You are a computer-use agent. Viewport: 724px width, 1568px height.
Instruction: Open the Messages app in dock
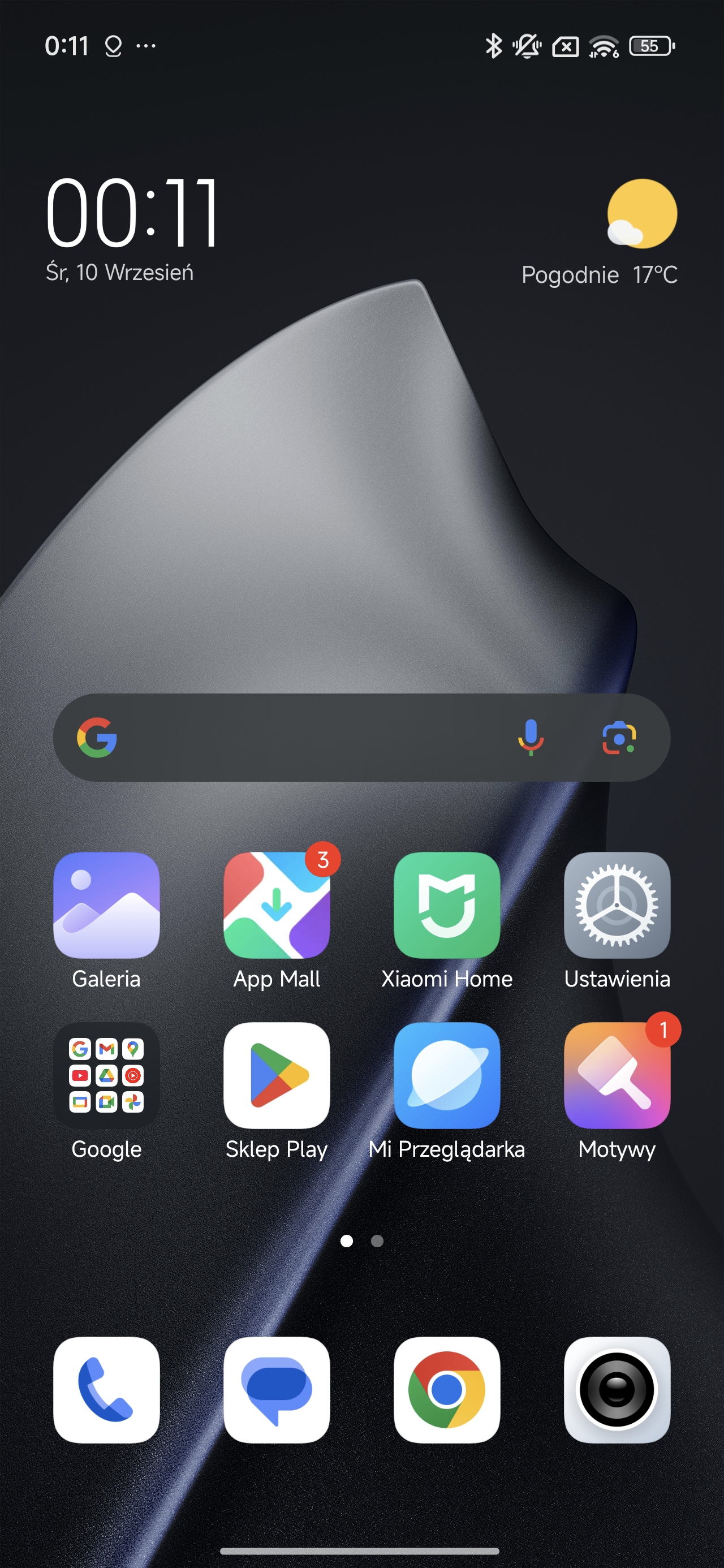pos(277,1390)
